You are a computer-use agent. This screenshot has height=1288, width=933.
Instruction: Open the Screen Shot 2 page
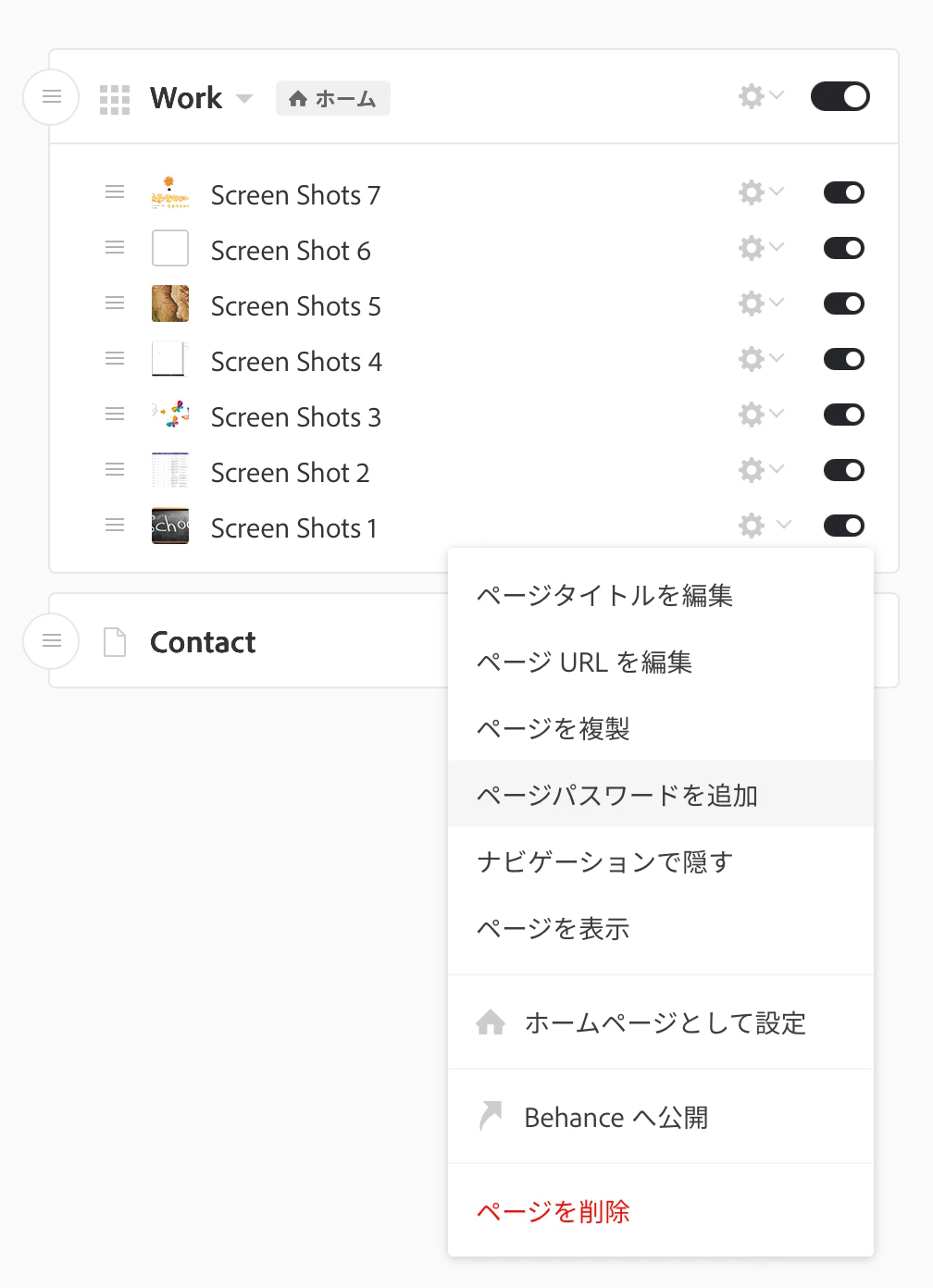coord(290,473)
